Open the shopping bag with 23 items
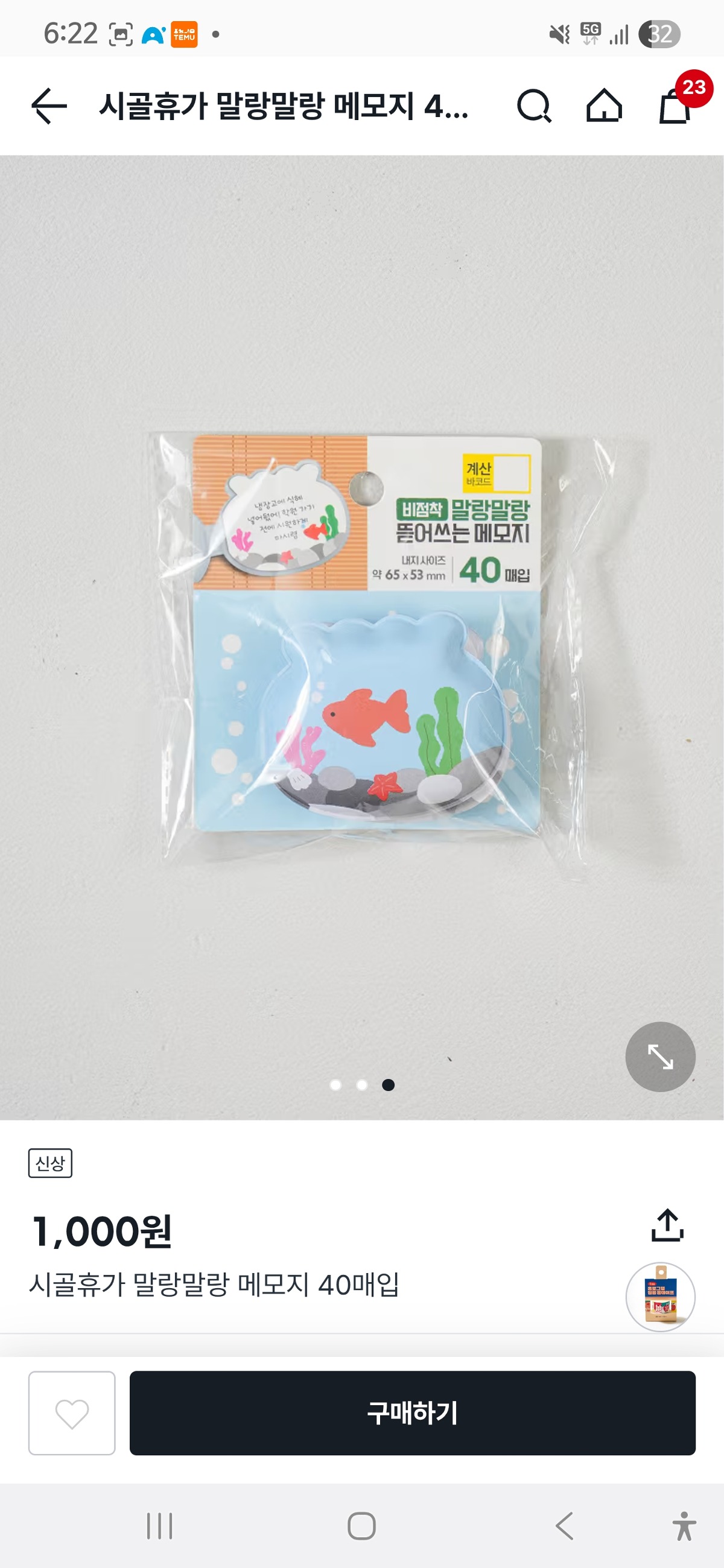The width and height of the screenshot is (724, 1568). [x=675, y=106]
